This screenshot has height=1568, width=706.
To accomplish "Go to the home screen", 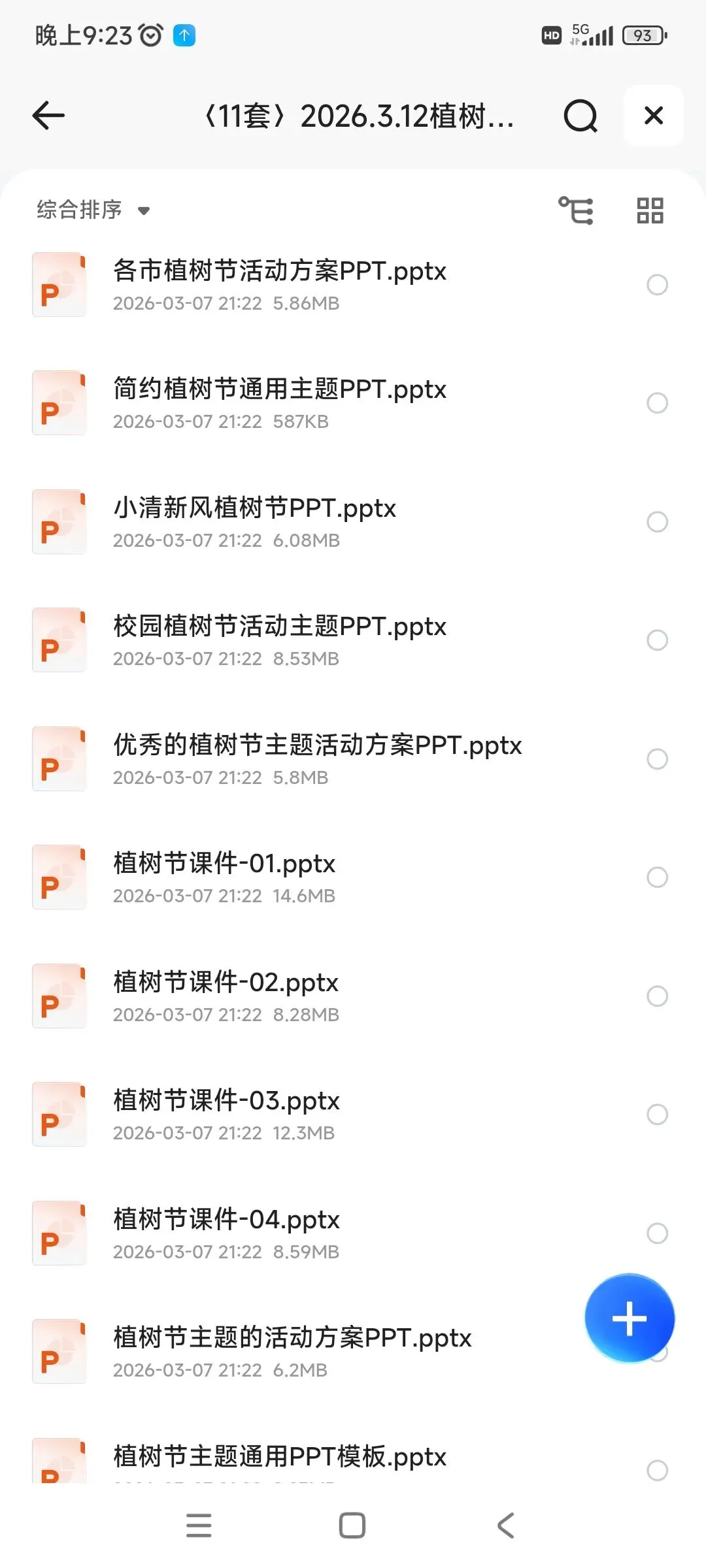I will (352, 1526).
